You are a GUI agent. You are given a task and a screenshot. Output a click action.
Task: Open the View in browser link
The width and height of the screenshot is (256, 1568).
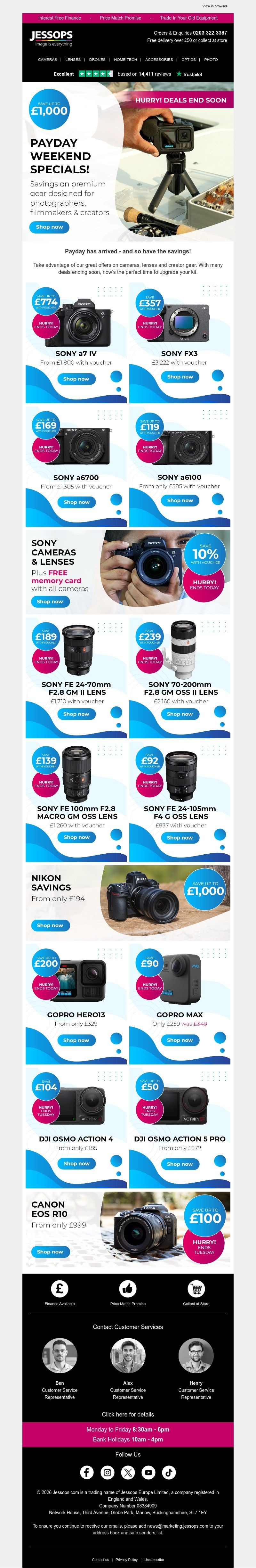(215, 6)
